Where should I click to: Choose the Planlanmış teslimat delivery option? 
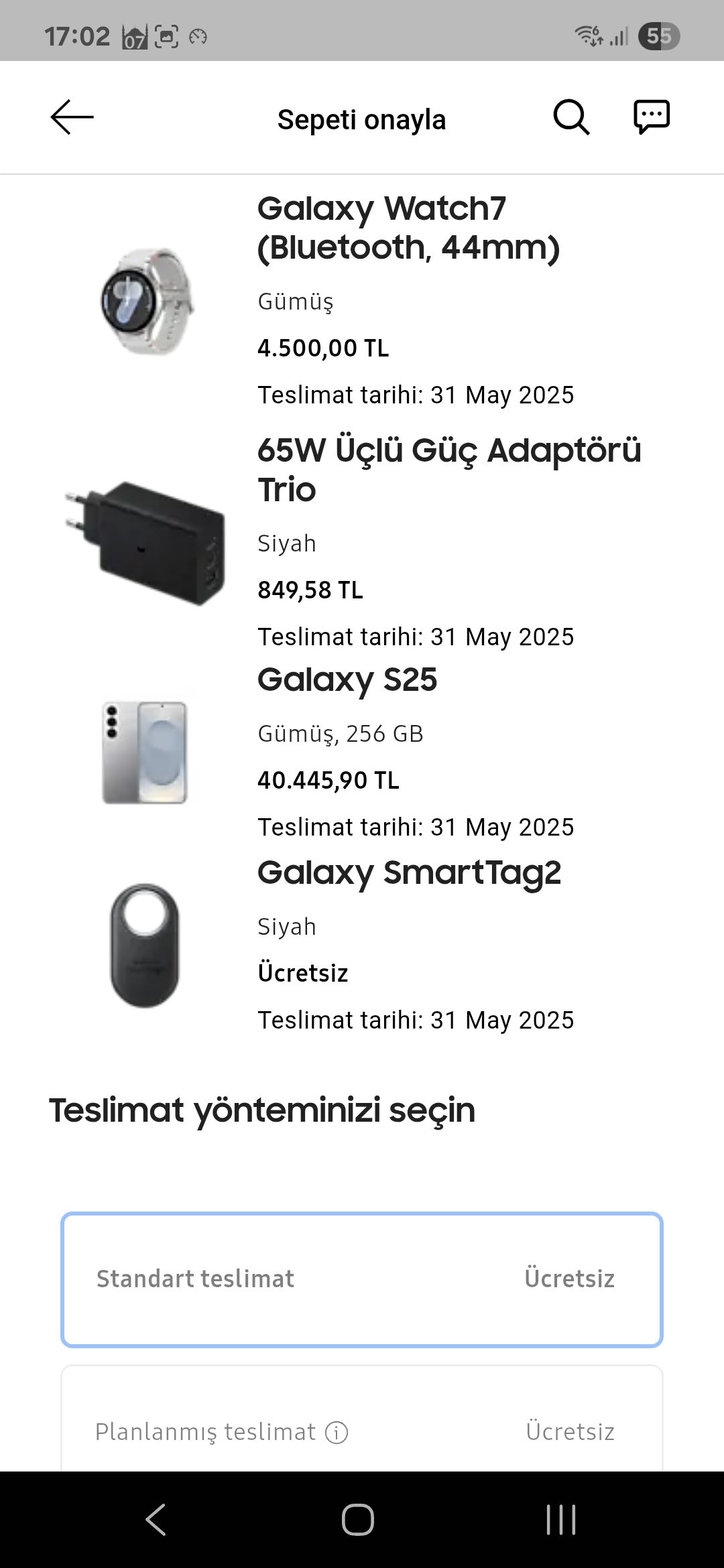click(362, 1419)
